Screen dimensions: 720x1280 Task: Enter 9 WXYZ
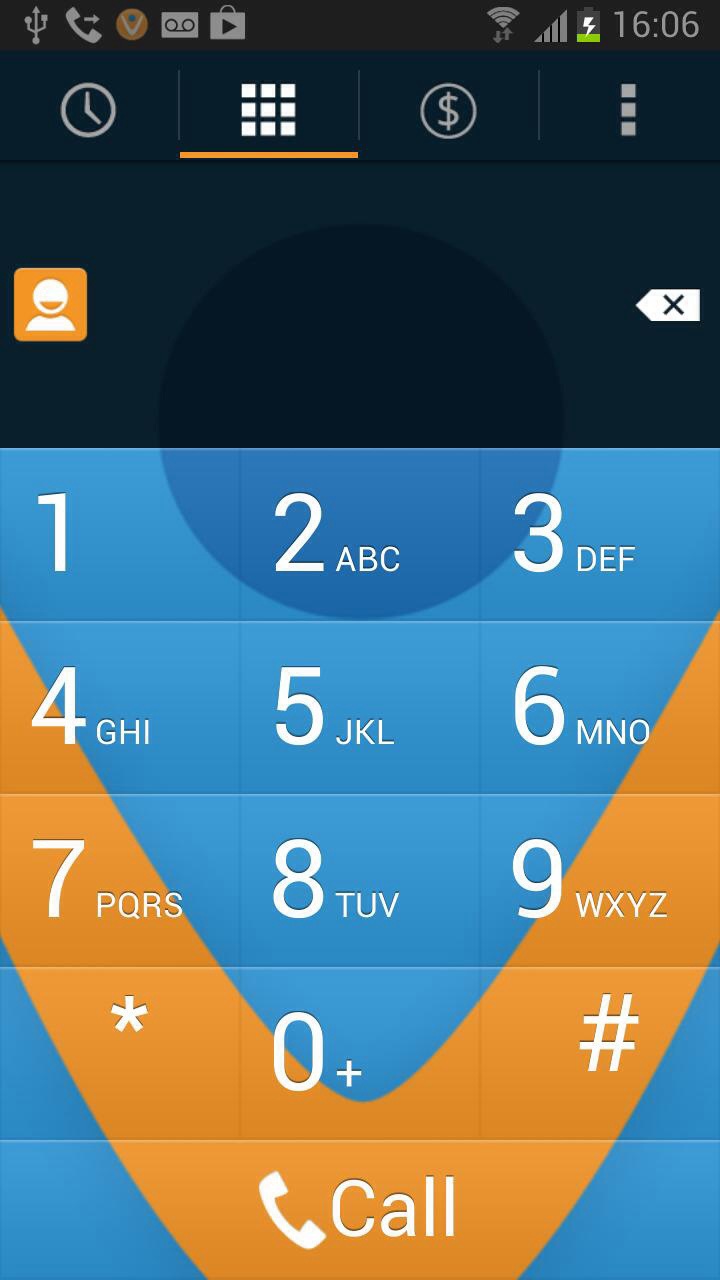tap(600, 881)
